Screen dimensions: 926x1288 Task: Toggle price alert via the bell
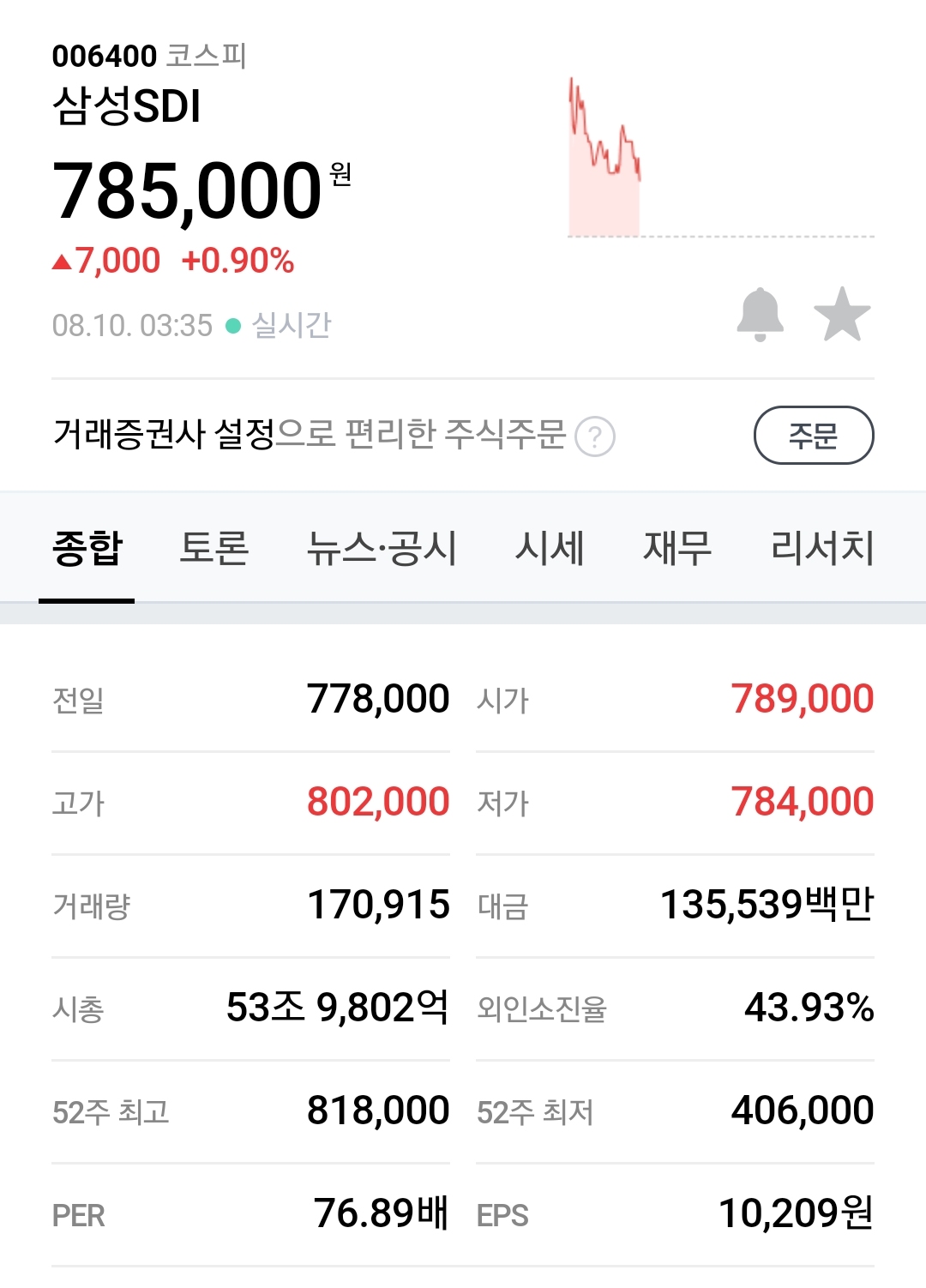pos(761,315)
